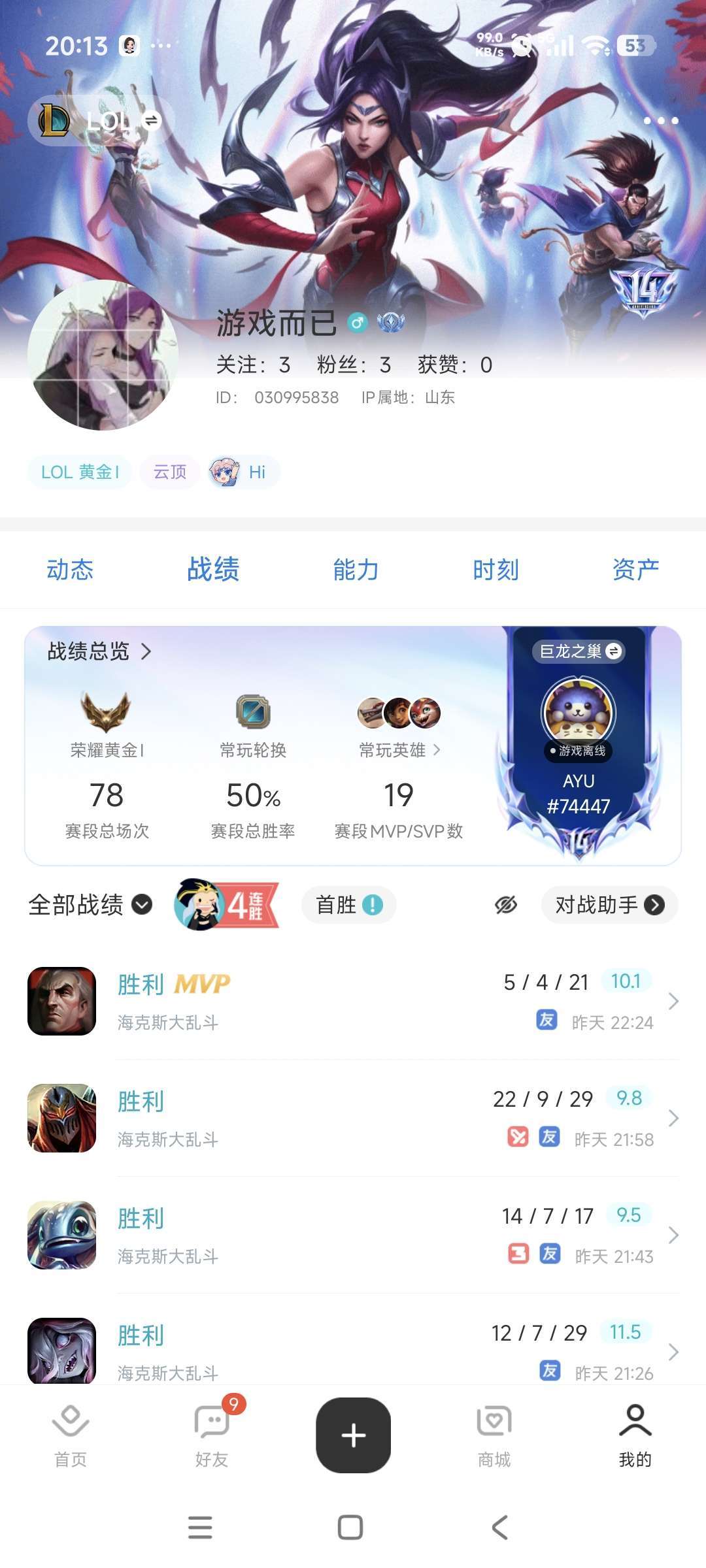Tap the 首胜 first-win info toggle
The width and height of the screenshot is (706, 1568).
click(x=348, y=905)
